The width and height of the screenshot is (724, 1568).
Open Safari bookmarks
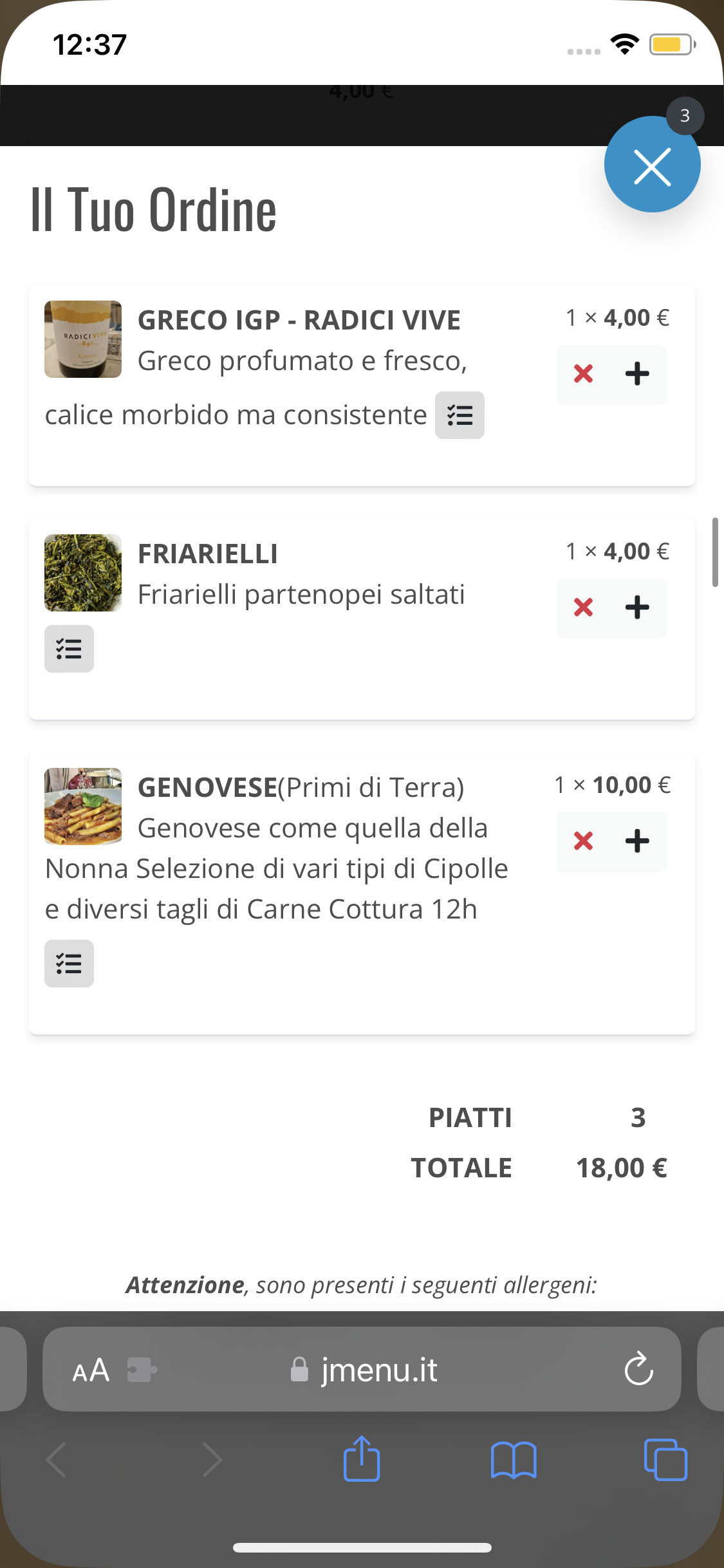coord(513,1459)
